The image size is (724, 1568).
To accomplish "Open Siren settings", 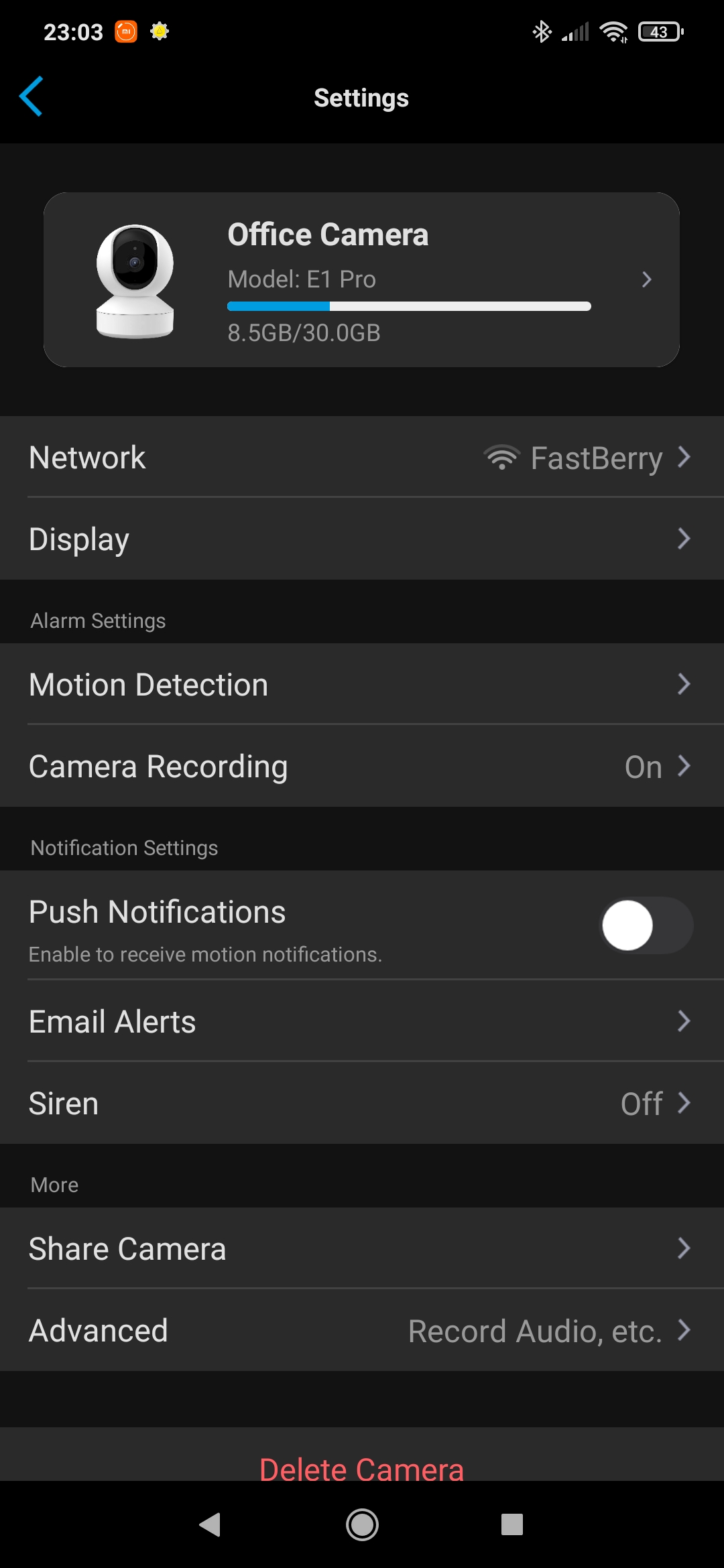I will click(x=362, y=1103).
